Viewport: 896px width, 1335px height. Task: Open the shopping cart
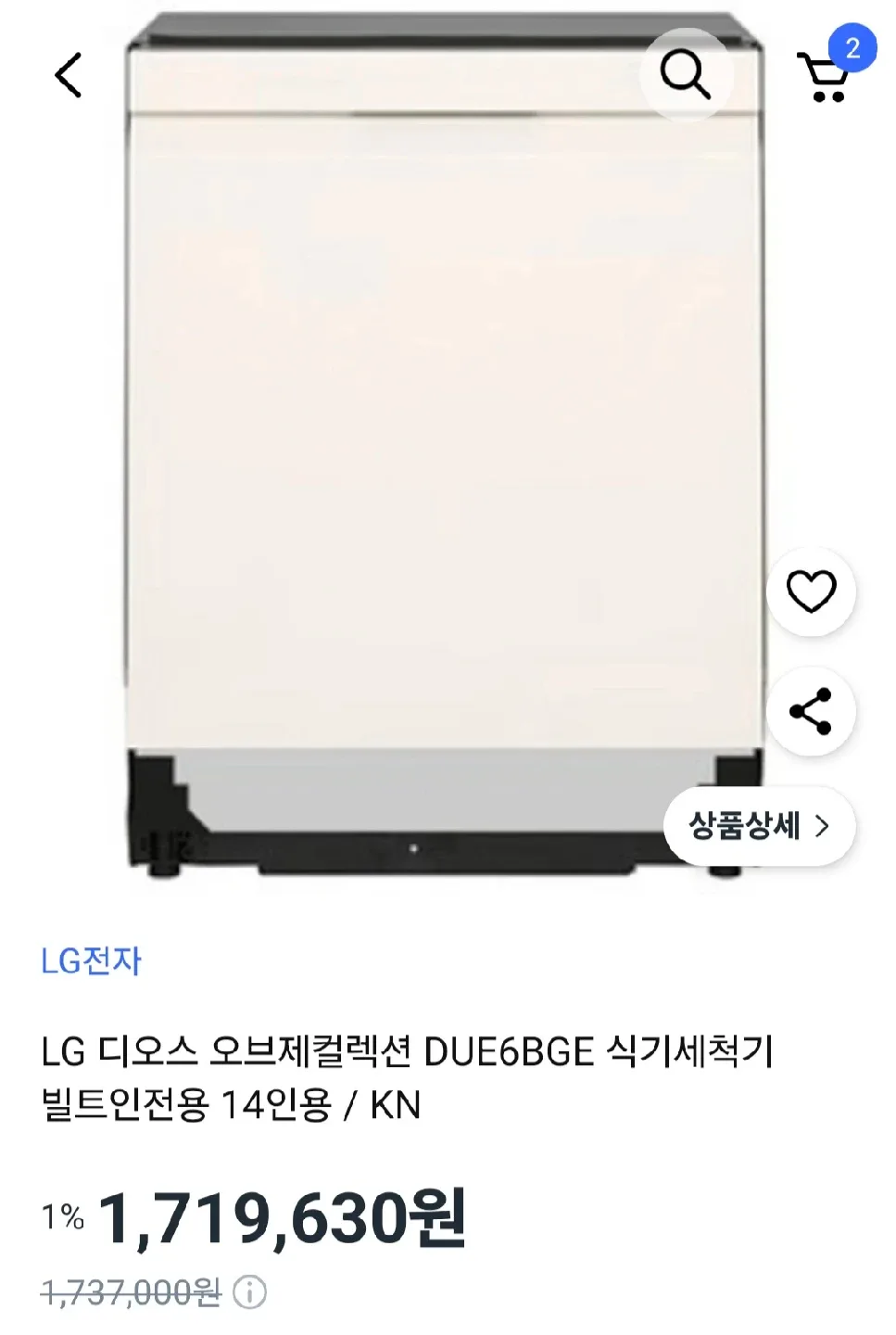[x=825, y=76]
